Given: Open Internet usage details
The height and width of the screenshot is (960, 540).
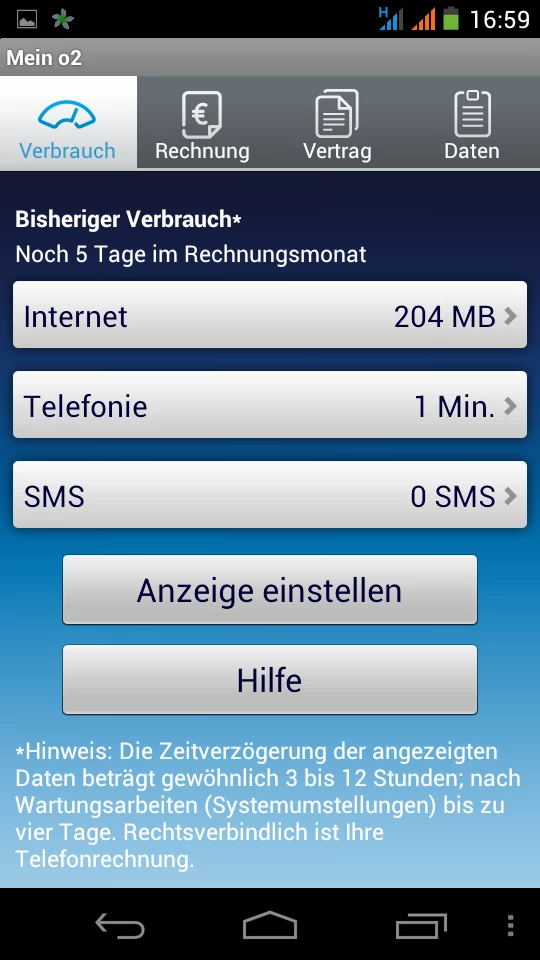Looking at the screenshot, I should pyautogui.click(x=270, y=315).
